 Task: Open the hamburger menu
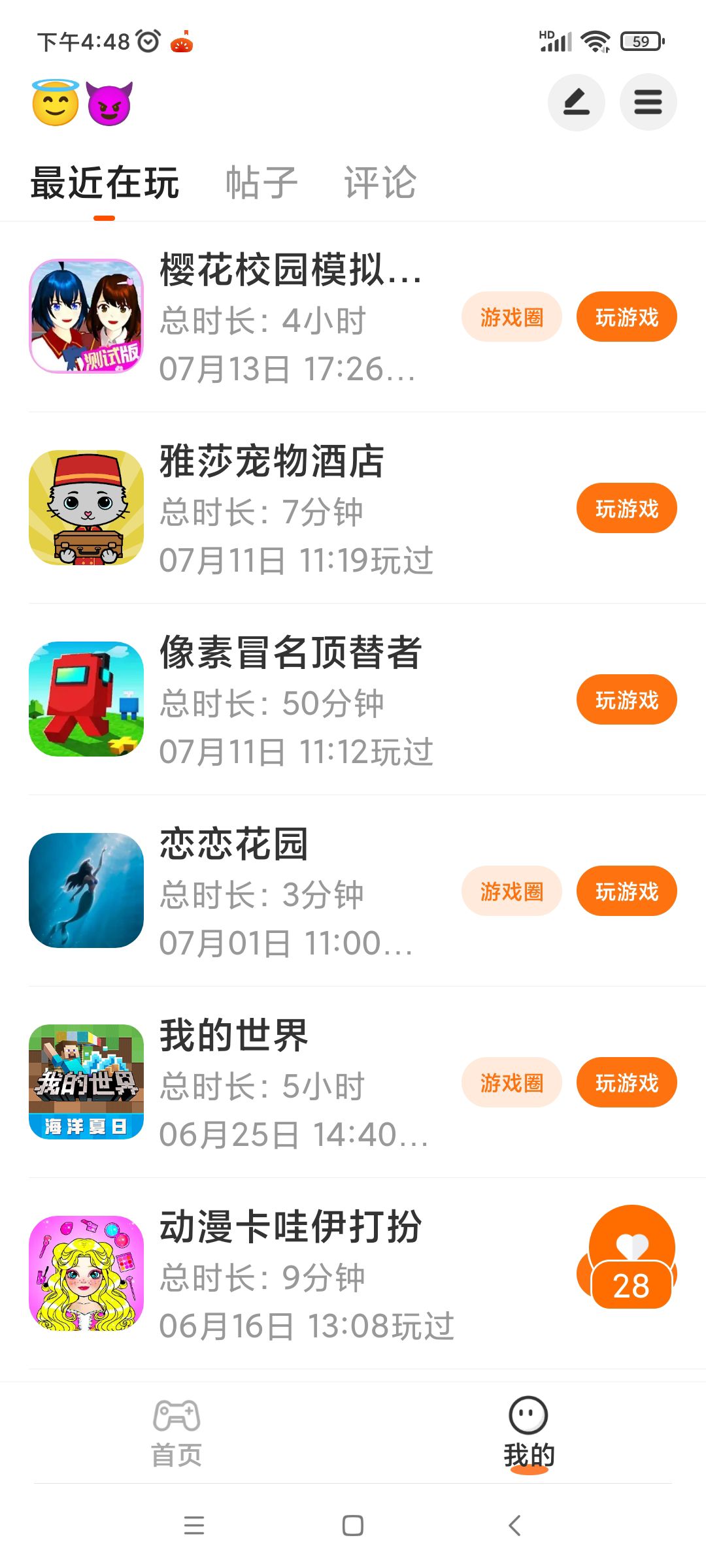click(x=648, y=103)
